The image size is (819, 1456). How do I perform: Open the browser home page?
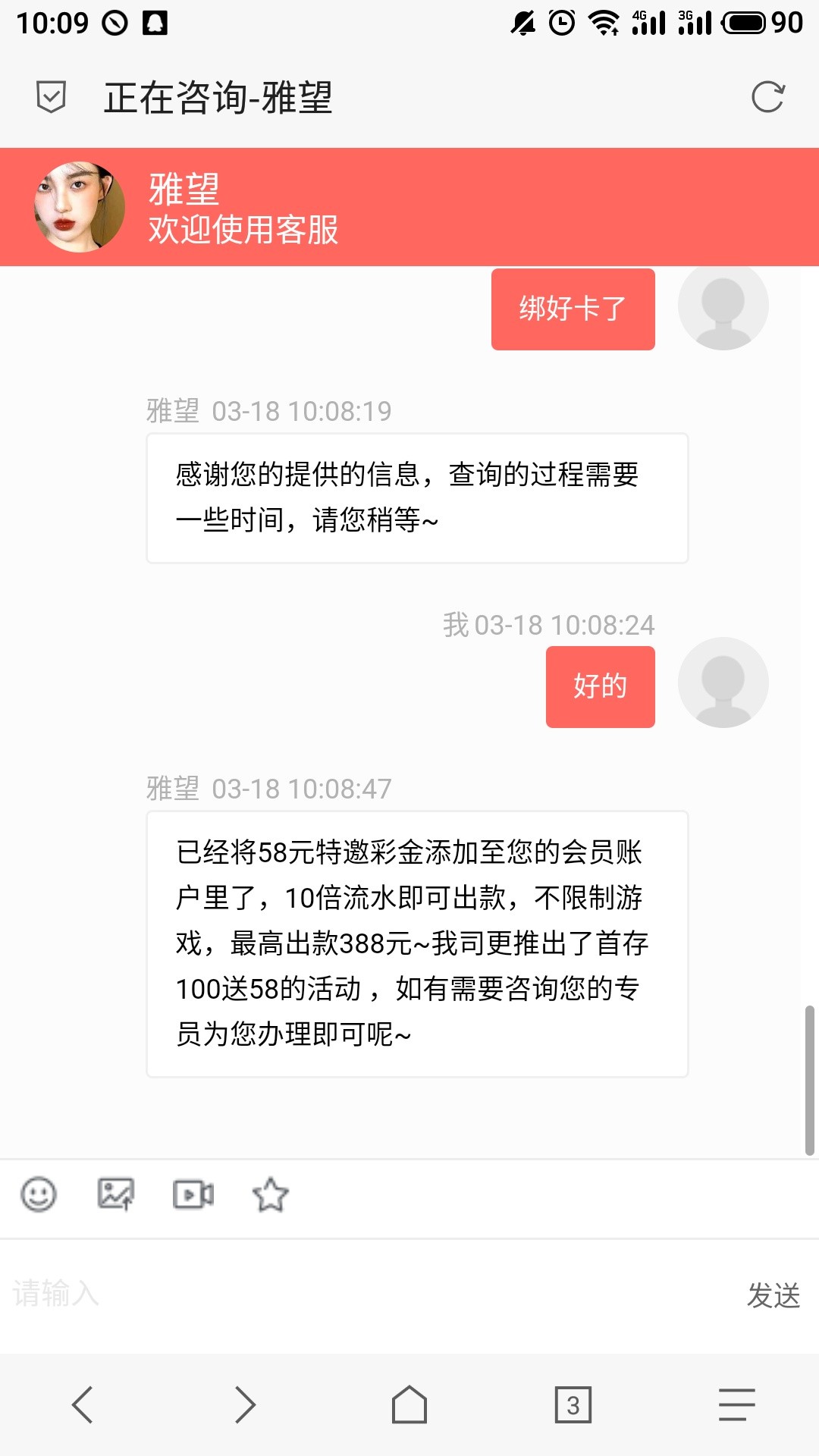click(x=409, y=1404)
